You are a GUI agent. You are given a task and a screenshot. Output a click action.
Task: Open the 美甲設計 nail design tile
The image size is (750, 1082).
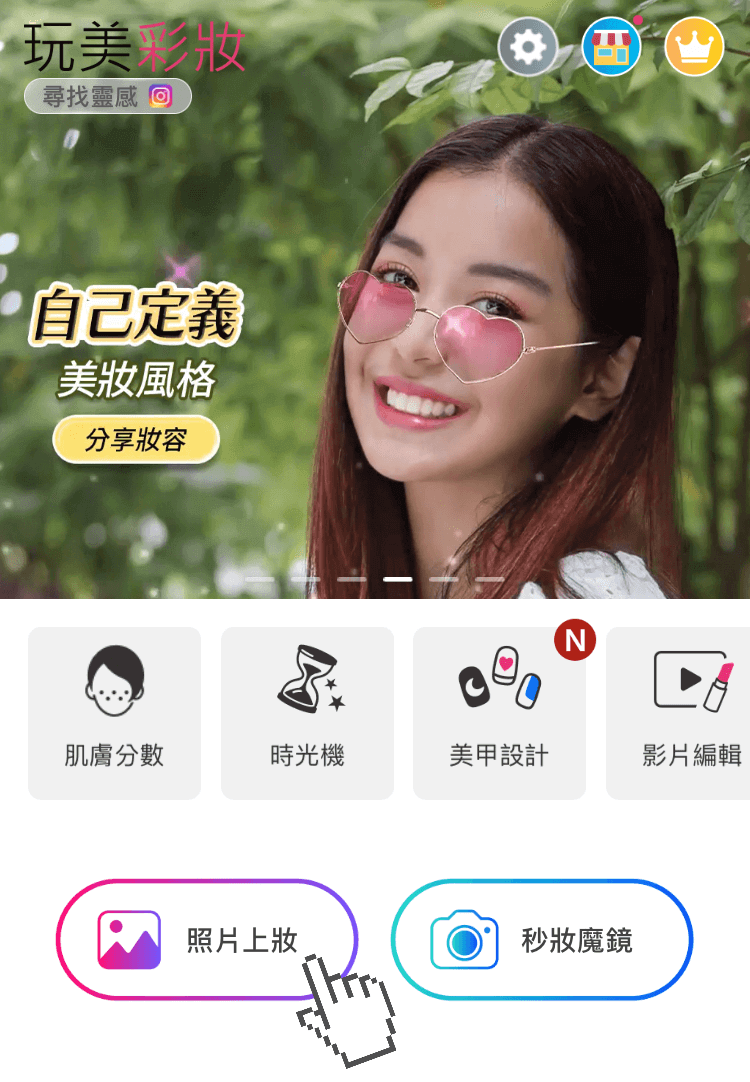pyautogui.click(x=499, y=713)
